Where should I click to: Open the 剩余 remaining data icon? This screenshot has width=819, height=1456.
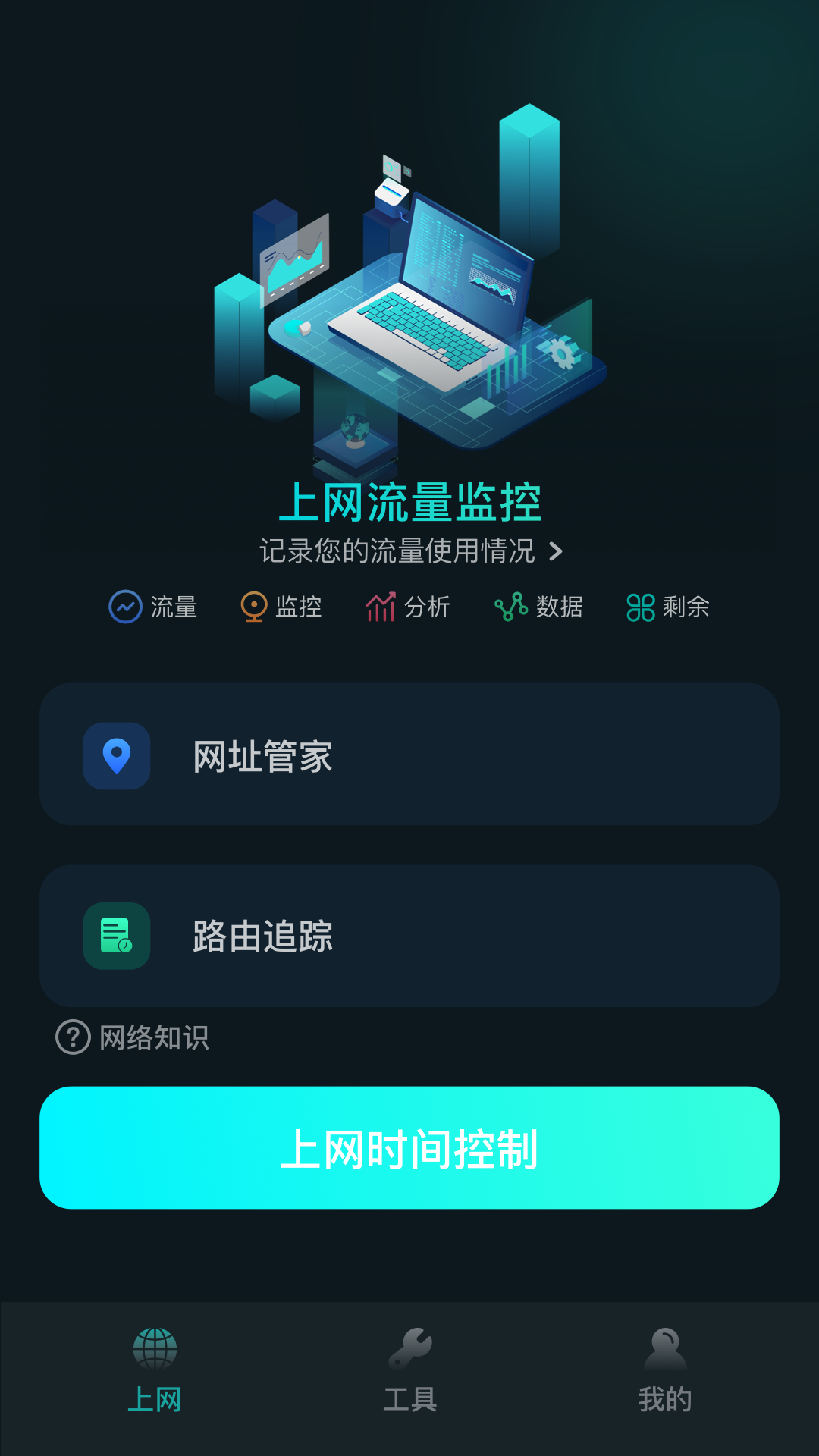click(x=639, y=607)
